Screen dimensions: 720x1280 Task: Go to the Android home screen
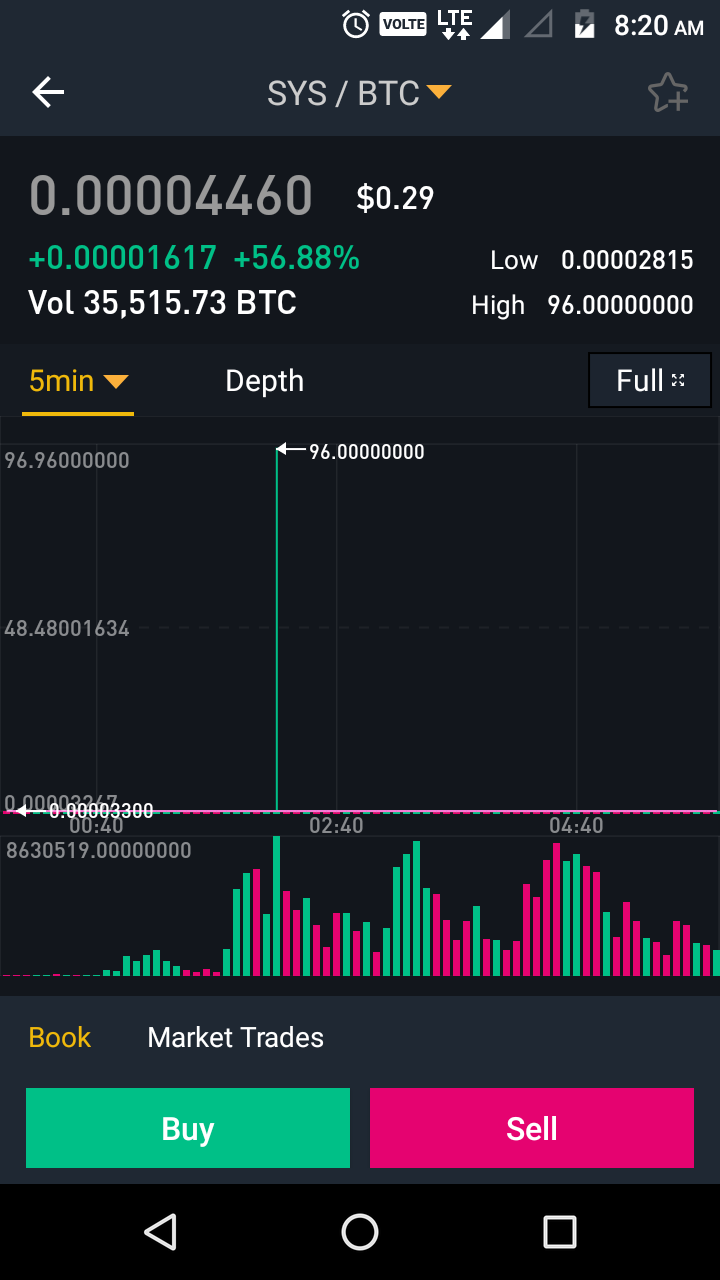360,1232
